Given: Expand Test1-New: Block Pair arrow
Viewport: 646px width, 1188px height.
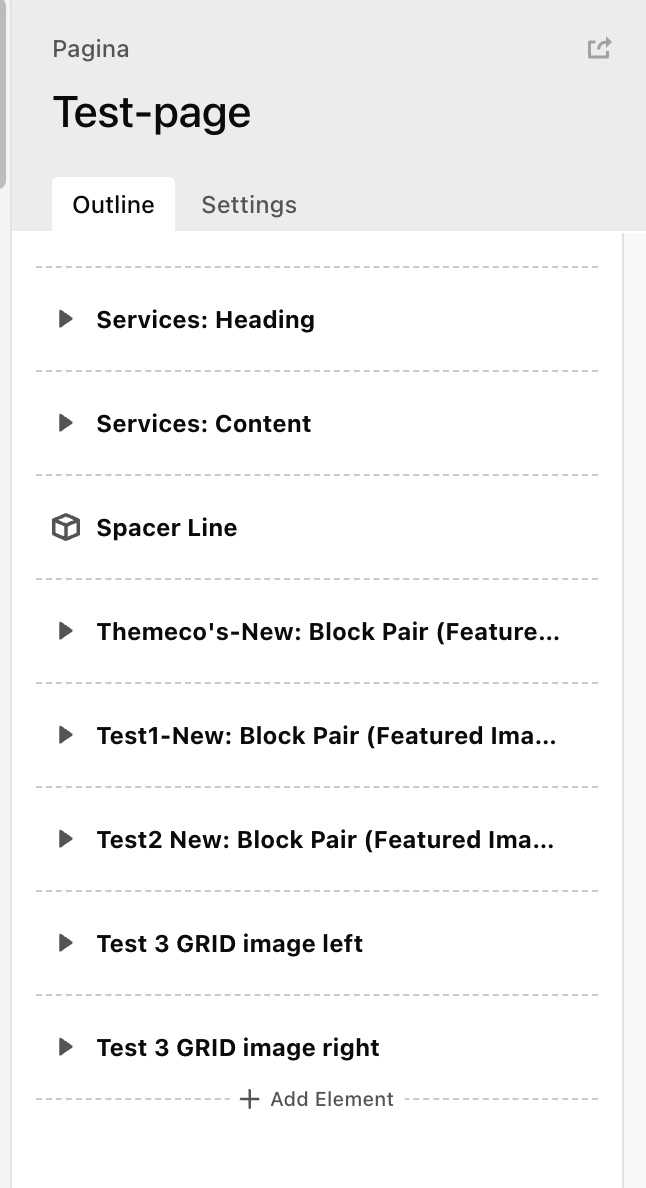Looking at the screenshot, I should (66, 735).
